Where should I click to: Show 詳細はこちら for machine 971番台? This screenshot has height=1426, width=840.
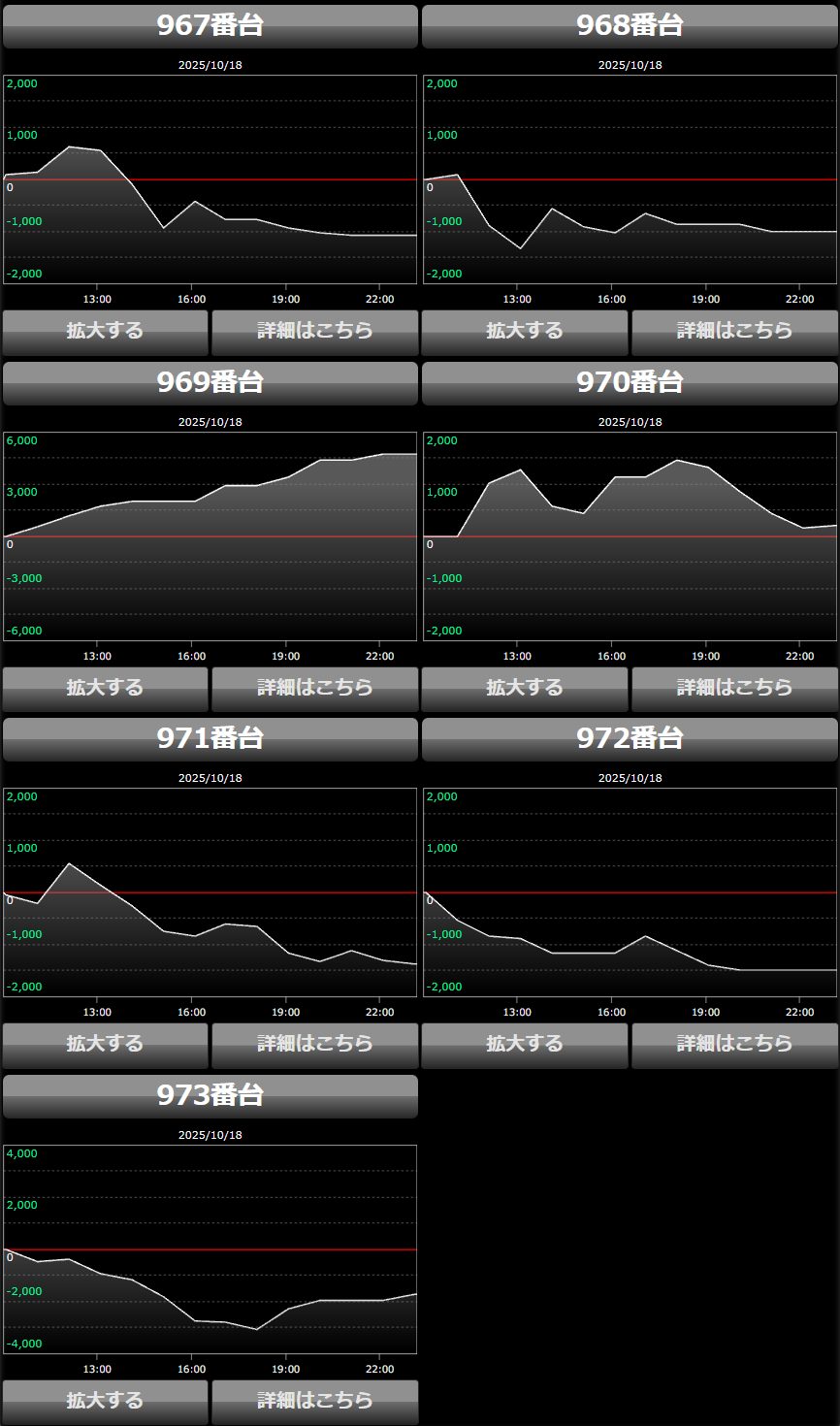pyautogui.click(x=314, y=1045)
